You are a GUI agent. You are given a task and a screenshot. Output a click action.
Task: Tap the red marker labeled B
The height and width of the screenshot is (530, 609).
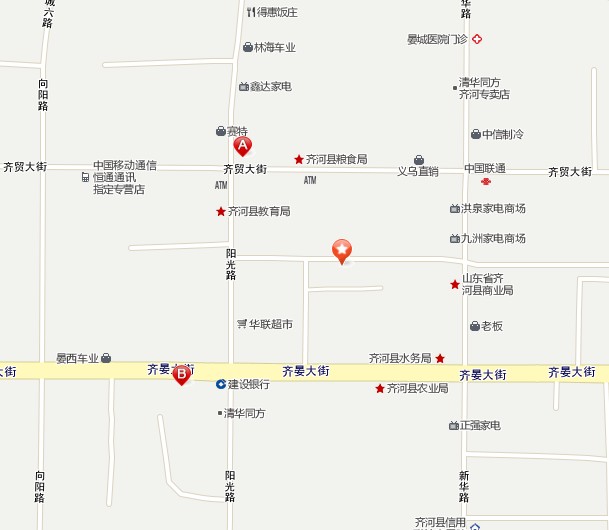tap(181, 375)
